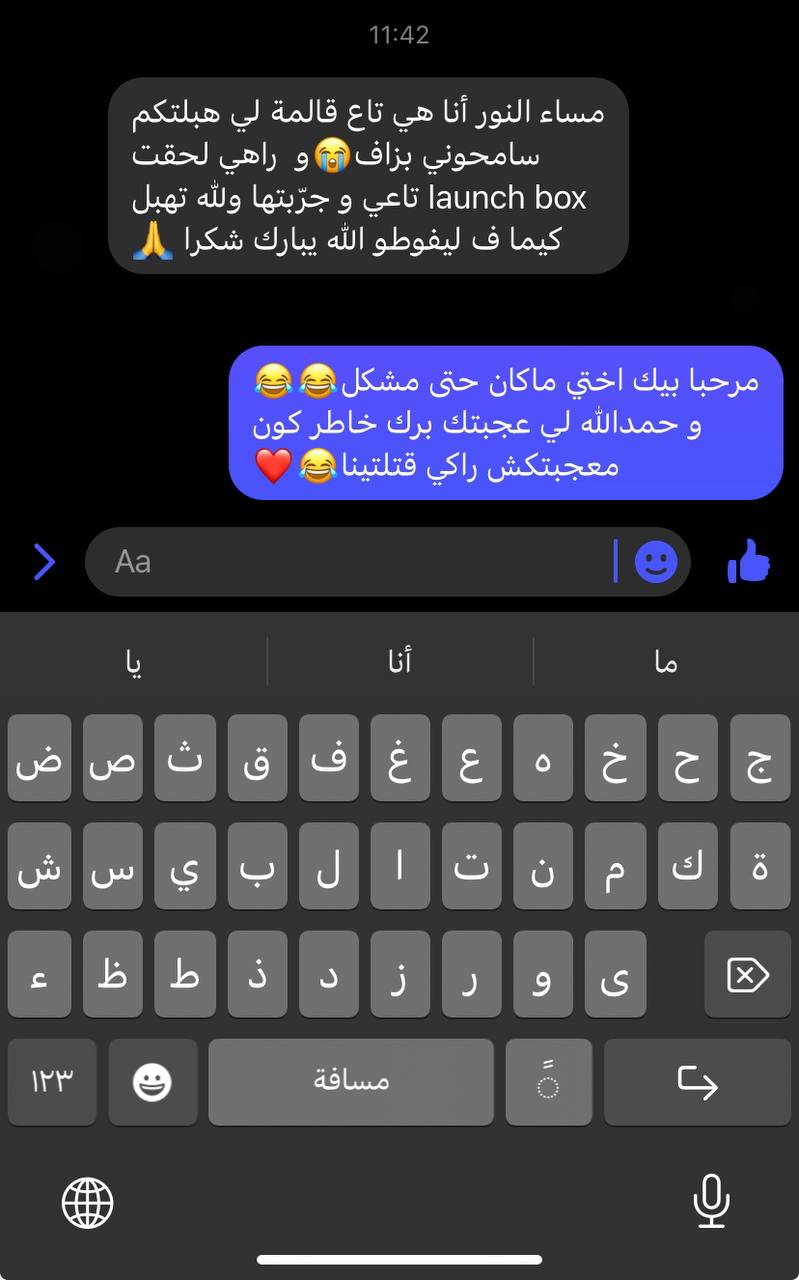The width and height of the screenshot is (799, 1280).
Task: Open the emoji picker in message field
Action: click(656, 562)
